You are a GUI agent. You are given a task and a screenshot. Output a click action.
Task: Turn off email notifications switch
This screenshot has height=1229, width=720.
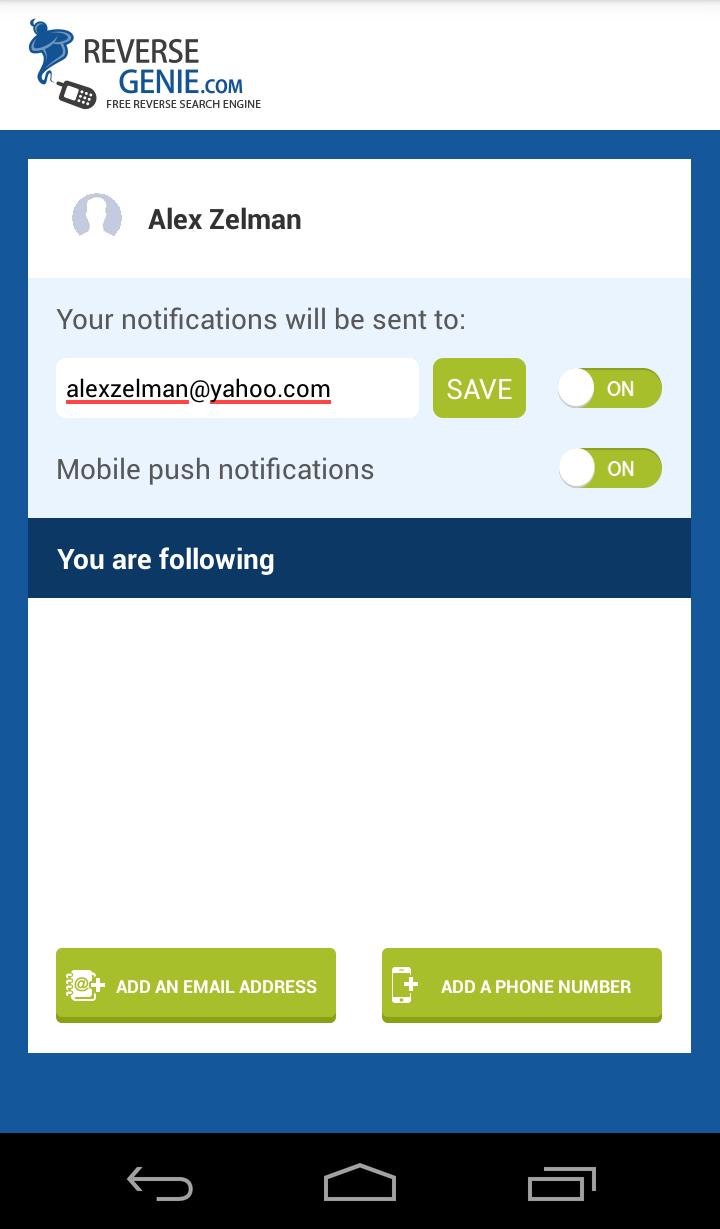610,388
